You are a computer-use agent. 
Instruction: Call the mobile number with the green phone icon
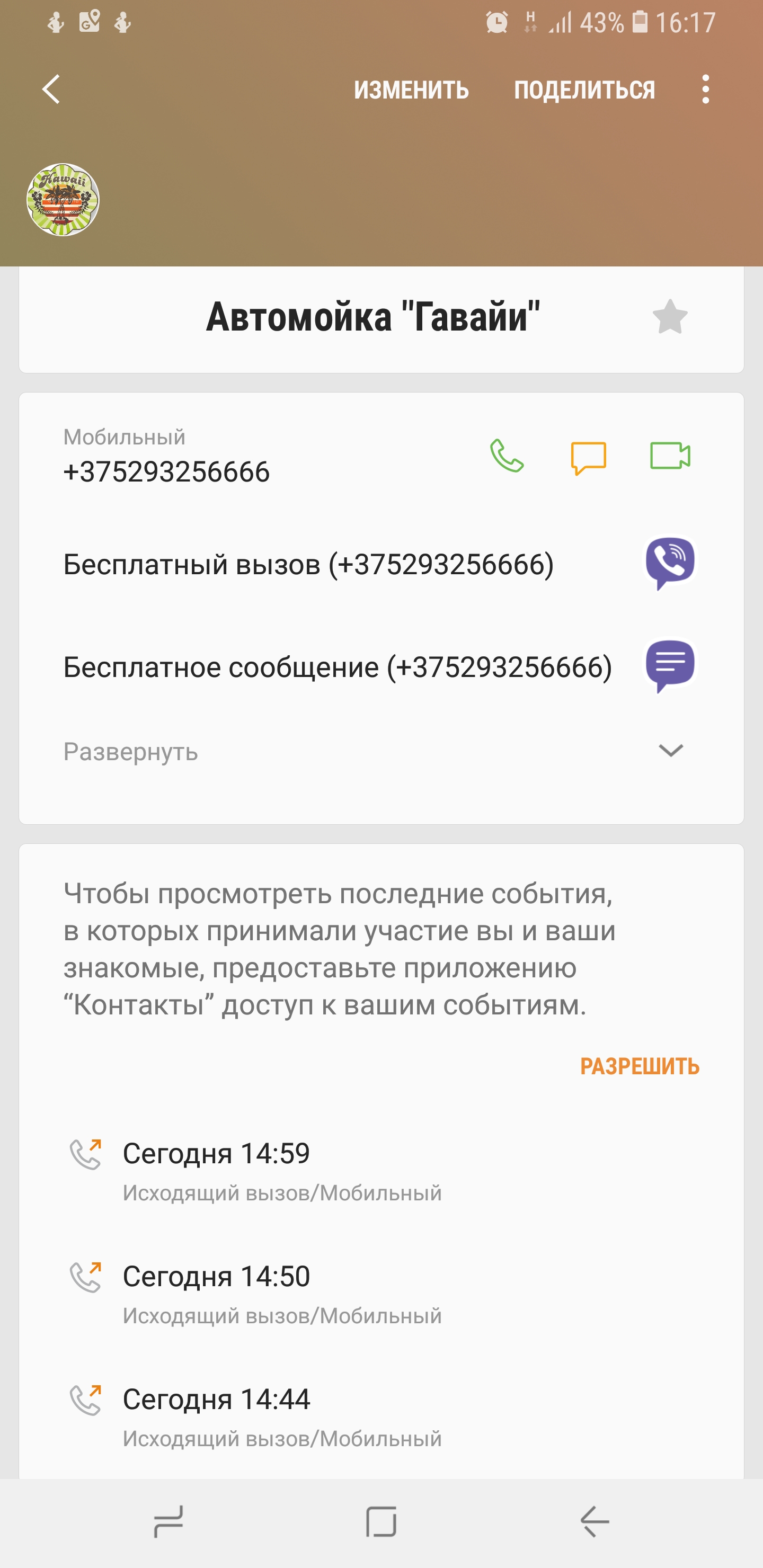(x=507, y=456)
